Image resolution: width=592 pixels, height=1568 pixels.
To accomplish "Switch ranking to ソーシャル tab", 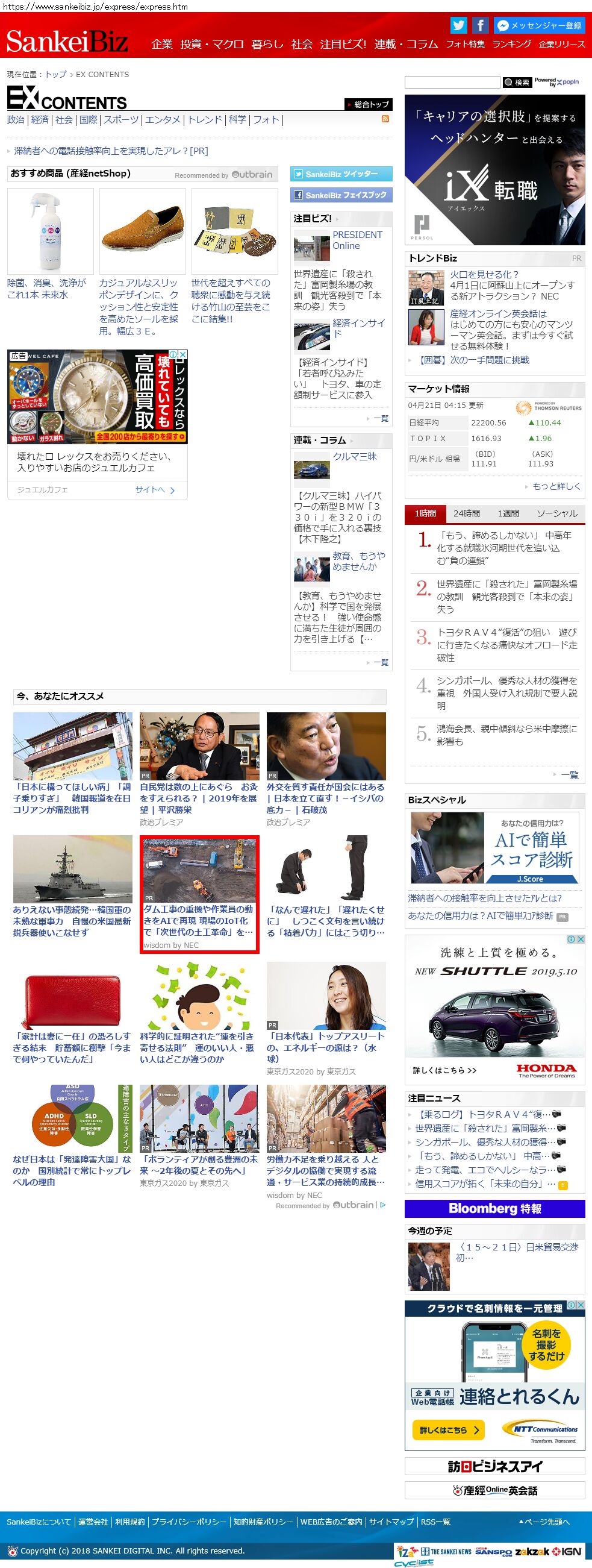I will (x=556, y=513).
